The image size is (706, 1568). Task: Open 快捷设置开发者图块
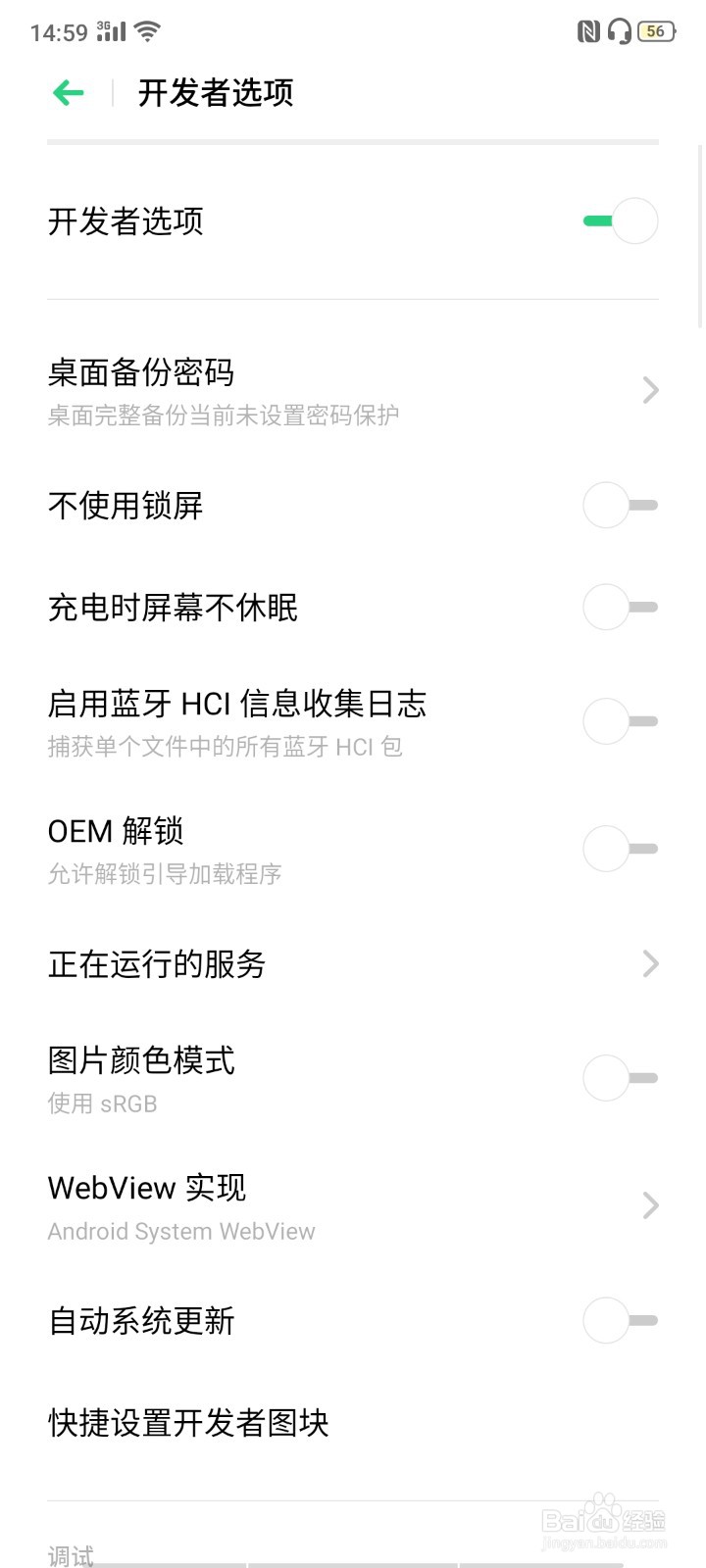pyautogui.click(x=351, y=1423)
